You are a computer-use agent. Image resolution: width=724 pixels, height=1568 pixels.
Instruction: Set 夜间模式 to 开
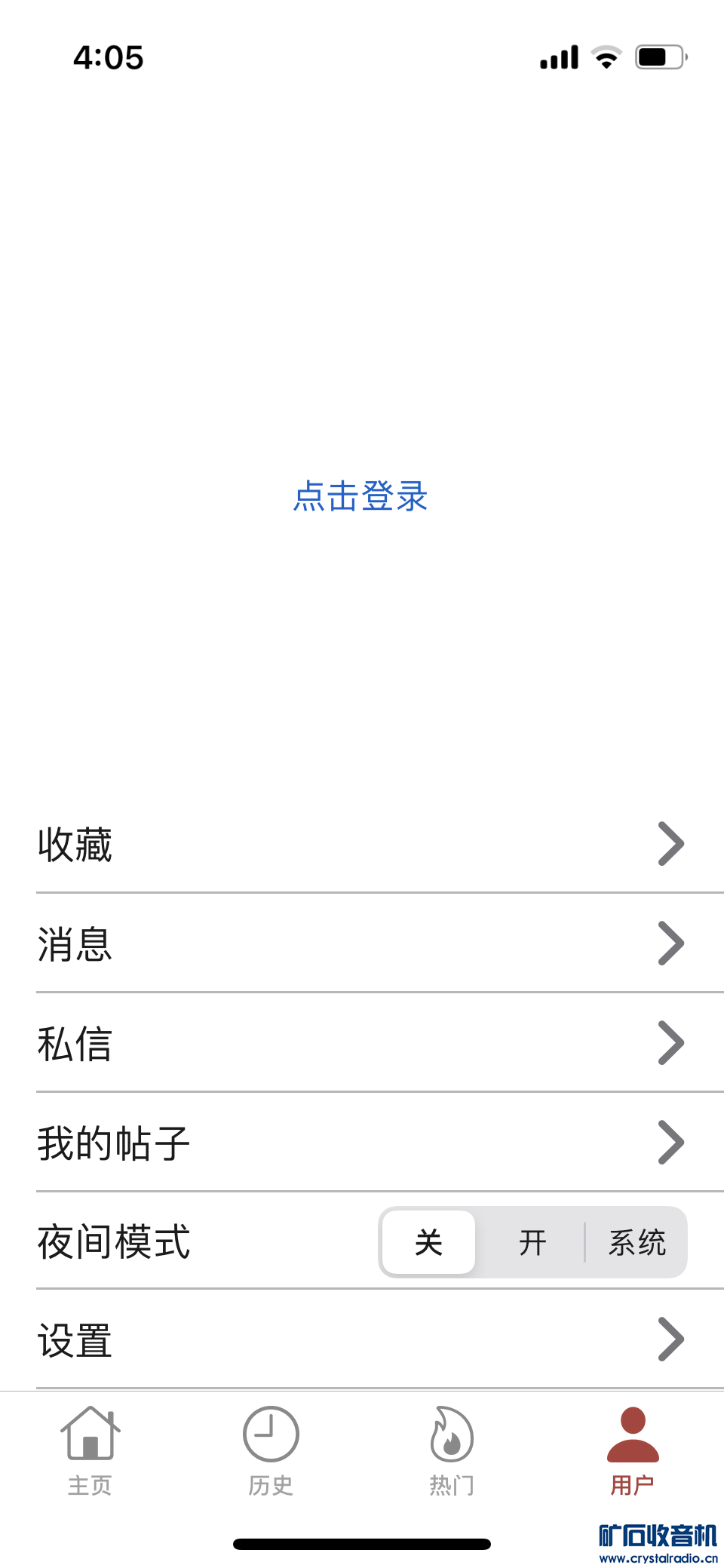(532, 1242)
